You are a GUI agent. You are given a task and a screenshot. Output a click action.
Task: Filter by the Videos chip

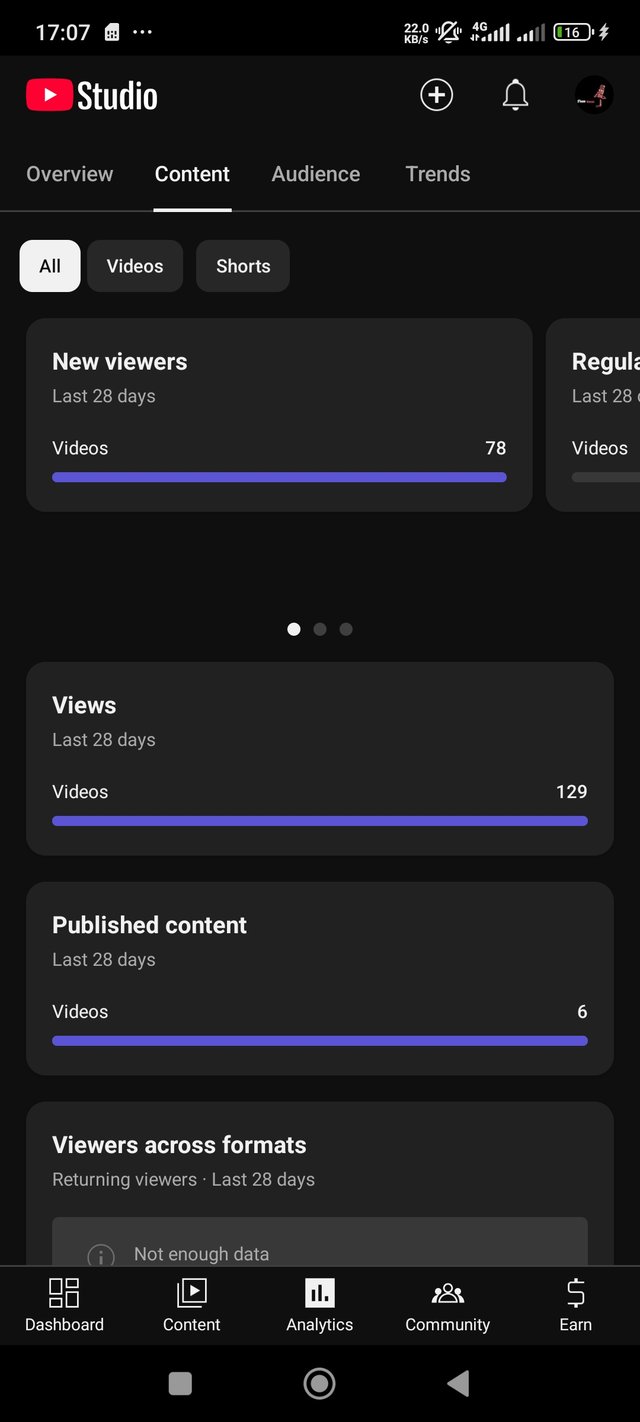[135, 266]
